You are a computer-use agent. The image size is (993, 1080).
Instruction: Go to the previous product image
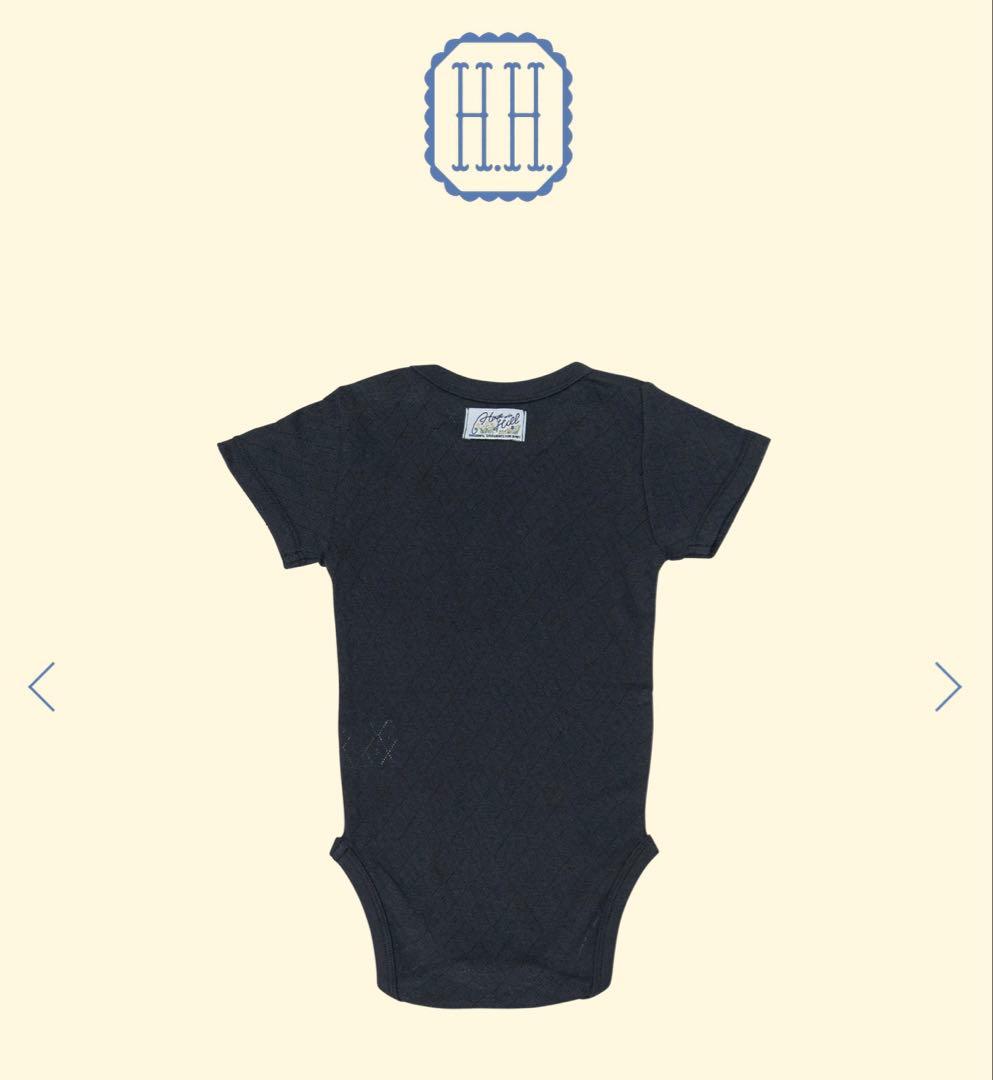[42, 687]
